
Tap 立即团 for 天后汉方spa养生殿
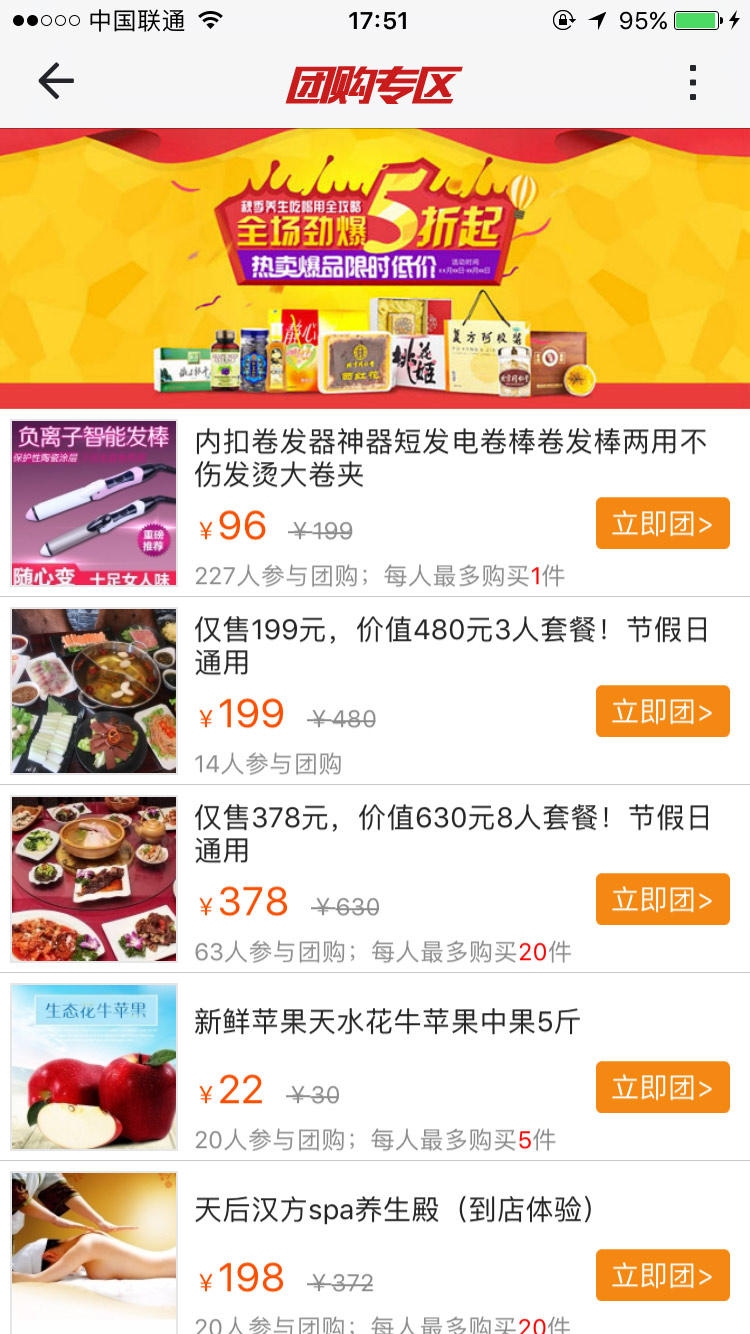[x=662, y=1275]
